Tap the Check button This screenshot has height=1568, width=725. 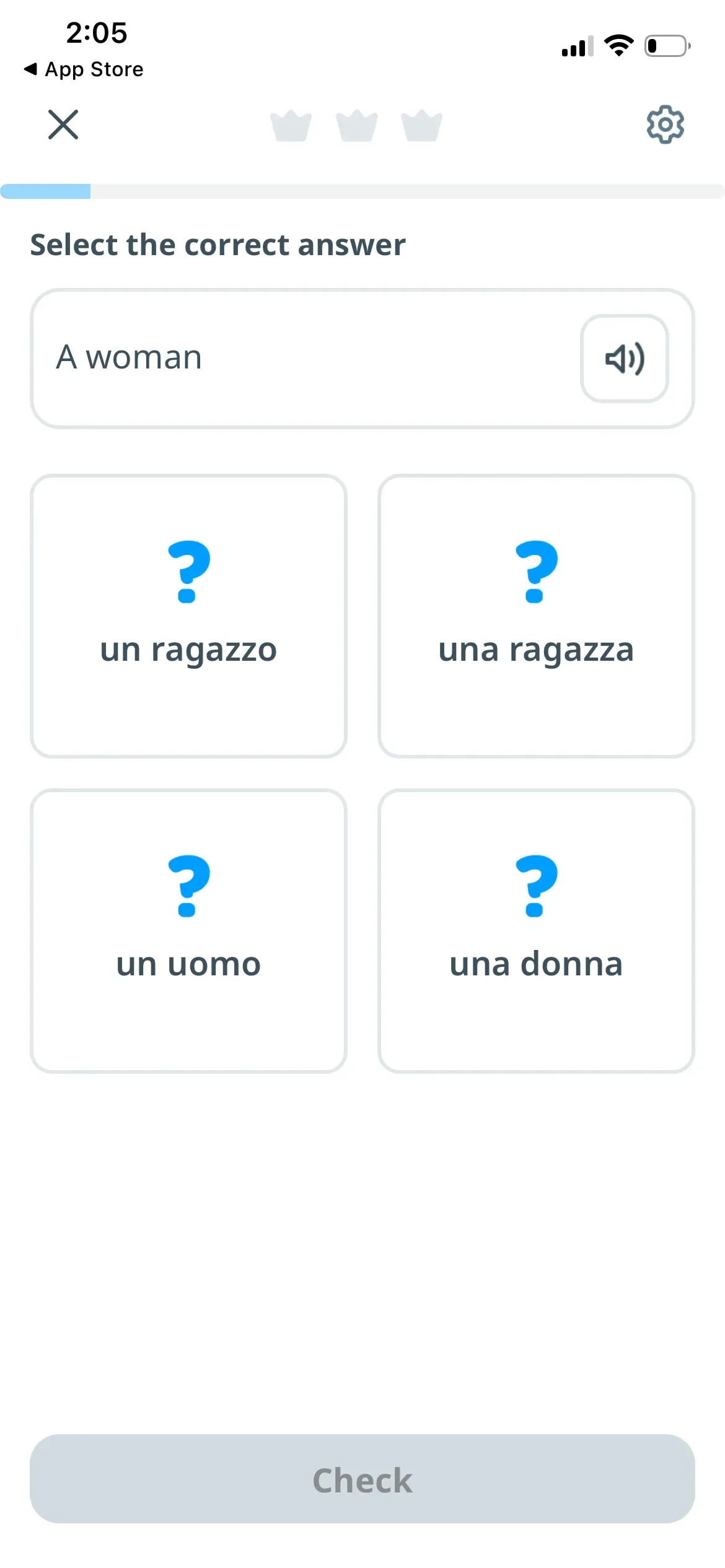tap(362, 1479)
